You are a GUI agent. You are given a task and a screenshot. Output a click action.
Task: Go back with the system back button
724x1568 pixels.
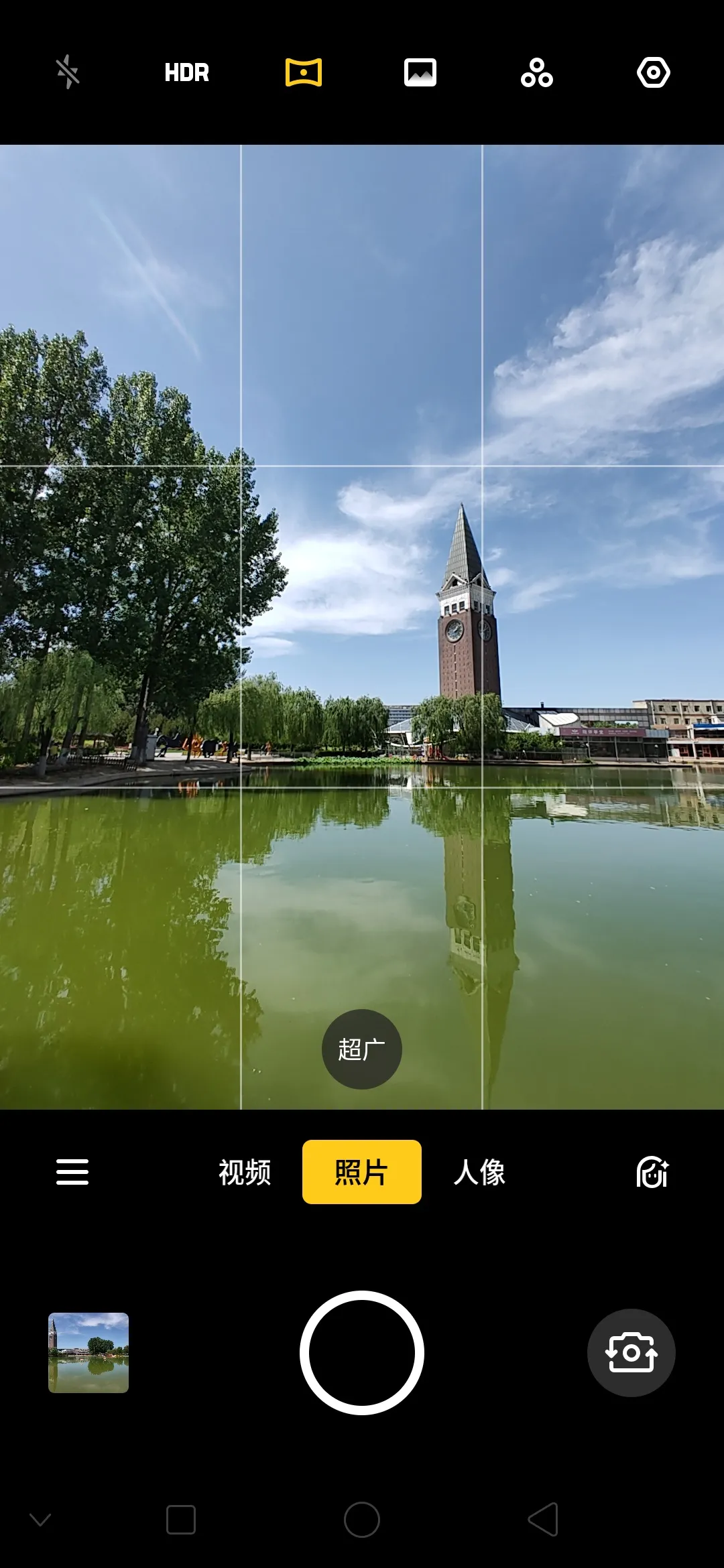point(543,1519)
